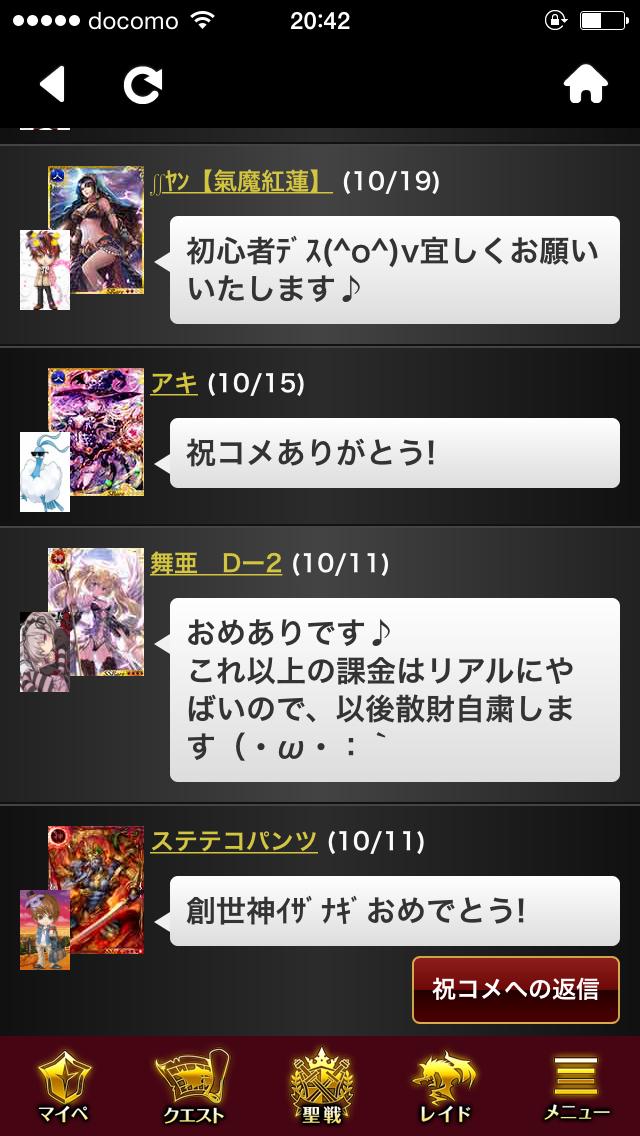
Task: Go back using the top-left arrow
Action: tap(53, 85)
